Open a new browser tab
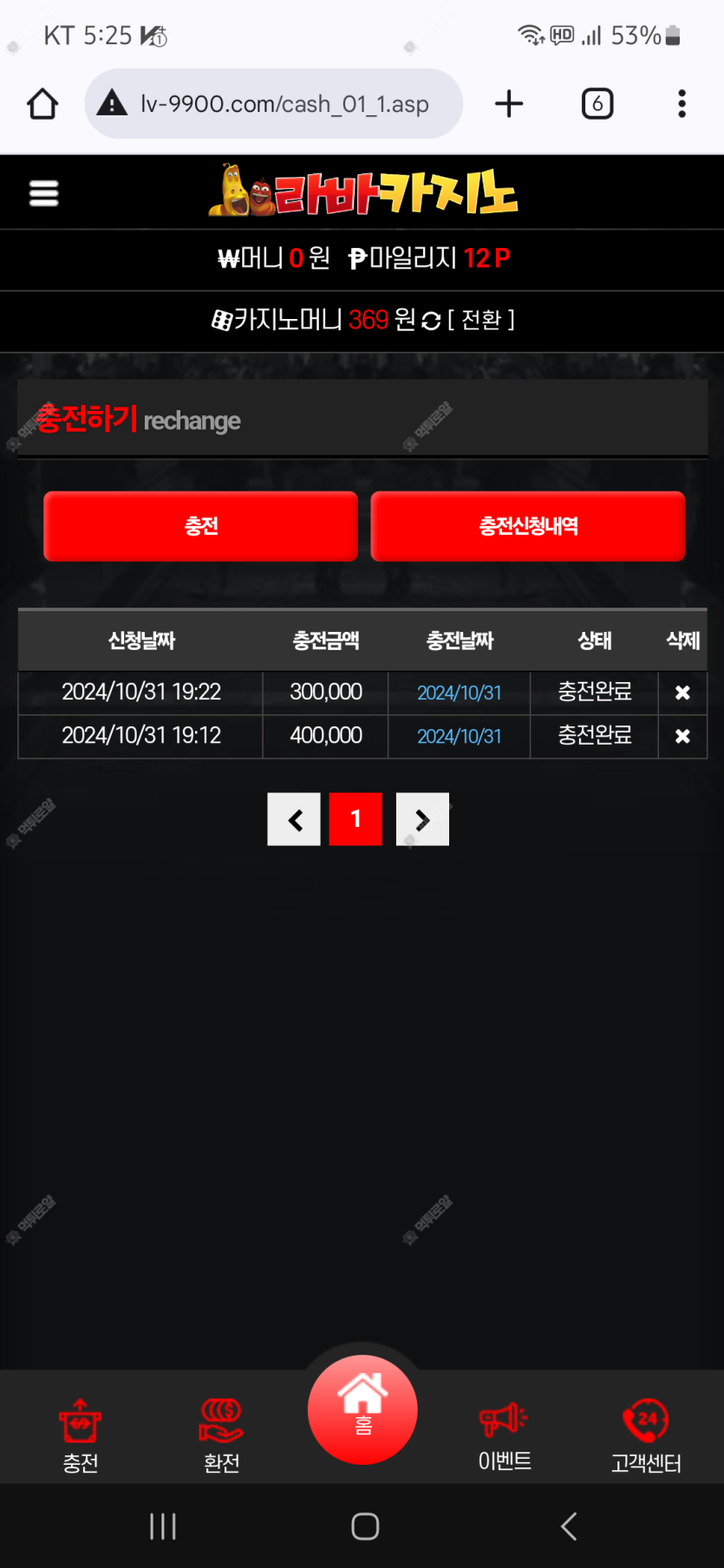Viewport: 724px width, 1568px height. tap(509, 104)
